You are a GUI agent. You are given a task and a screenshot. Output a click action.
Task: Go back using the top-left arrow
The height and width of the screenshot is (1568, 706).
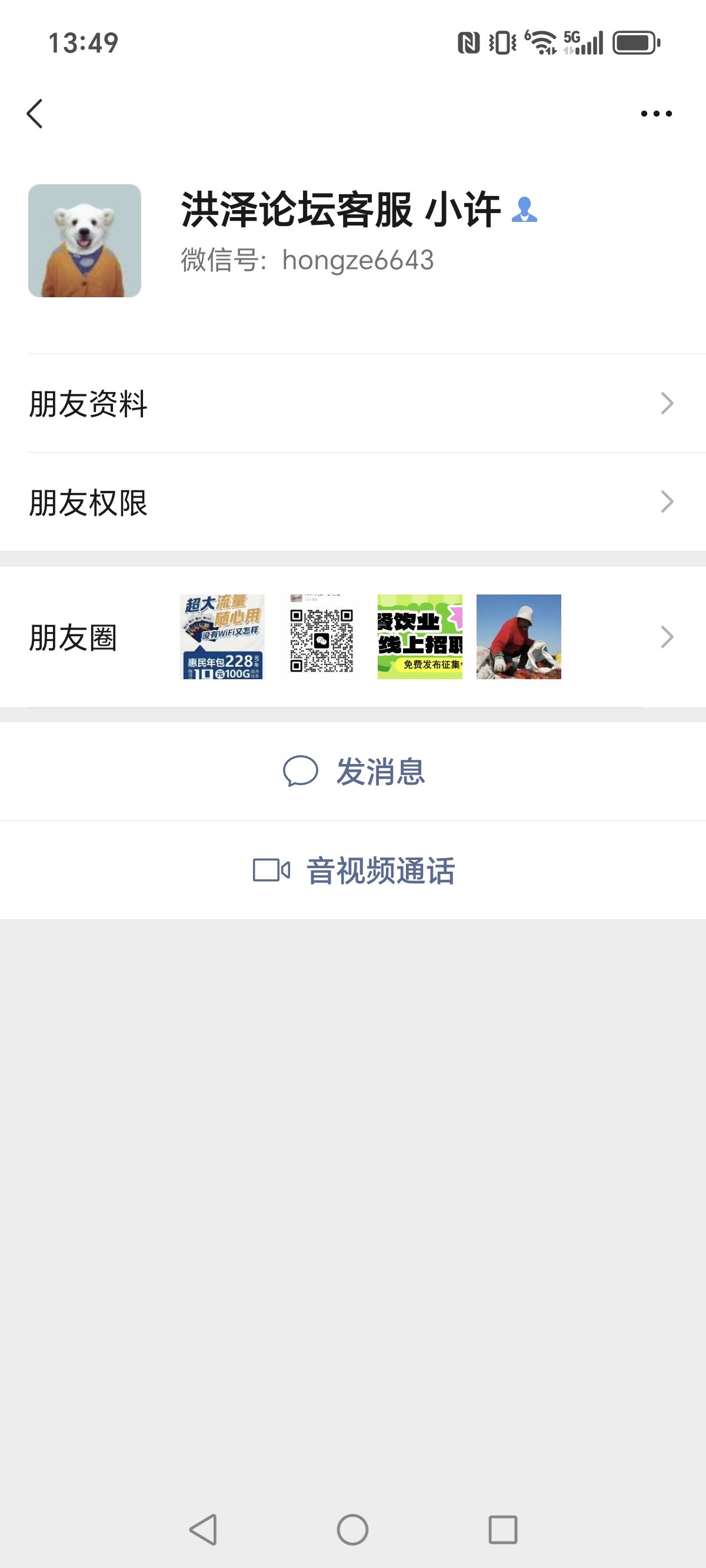click(x=35, y=114)
